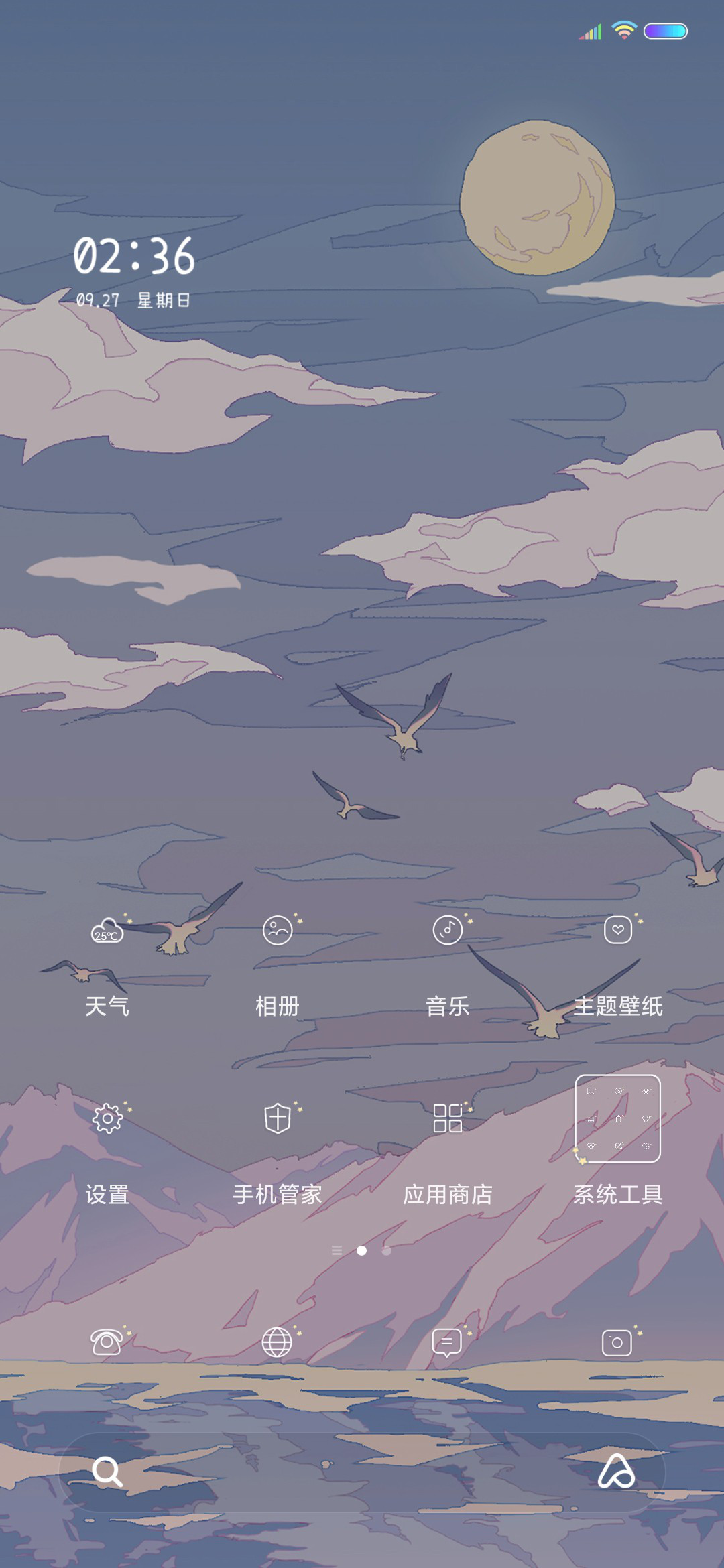The width and height of the screenshot is (724, 1568).
Task: Open the voice assistant icon
Action: click(617, 1472)
